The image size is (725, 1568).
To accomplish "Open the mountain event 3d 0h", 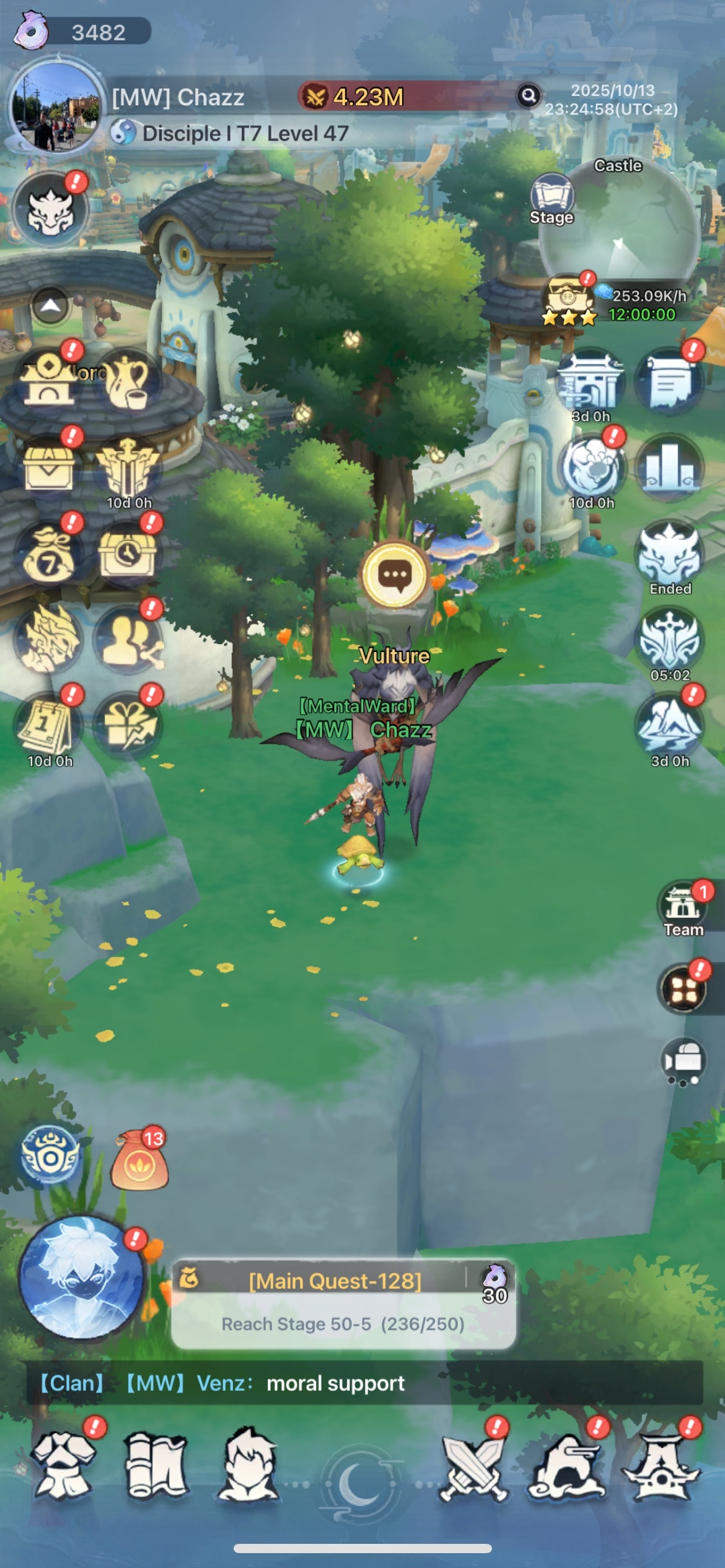I will [x=669, y=726].
